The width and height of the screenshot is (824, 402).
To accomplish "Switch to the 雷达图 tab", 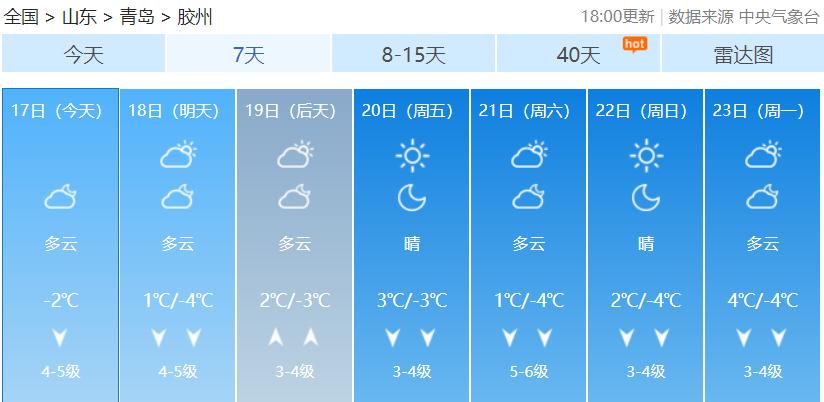I will pyautogui.click(x=743, y=54).
